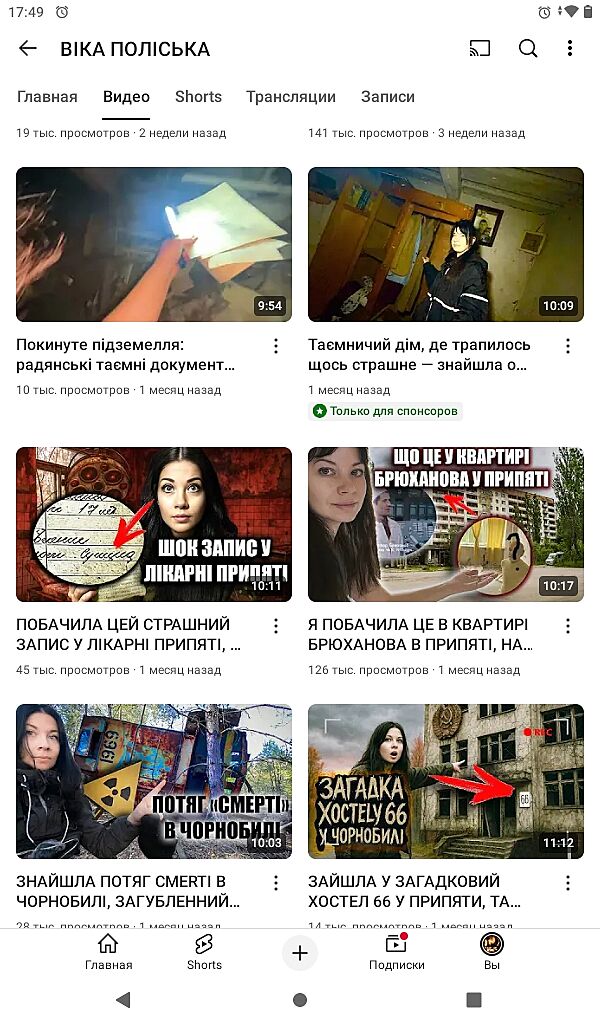Play the video Таємничий дім

(446, 244)
